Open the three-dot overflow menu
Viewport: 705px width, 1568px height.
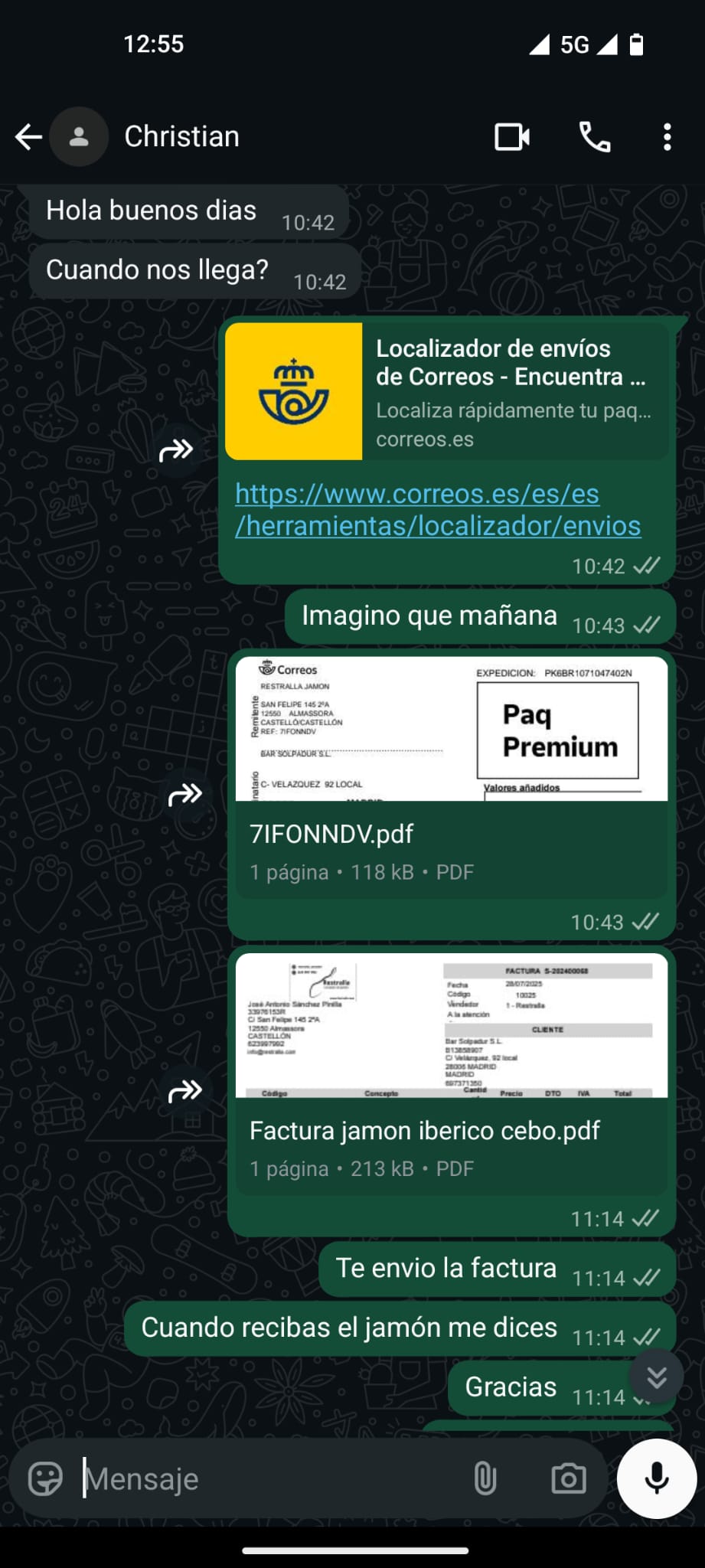point(667,137)
